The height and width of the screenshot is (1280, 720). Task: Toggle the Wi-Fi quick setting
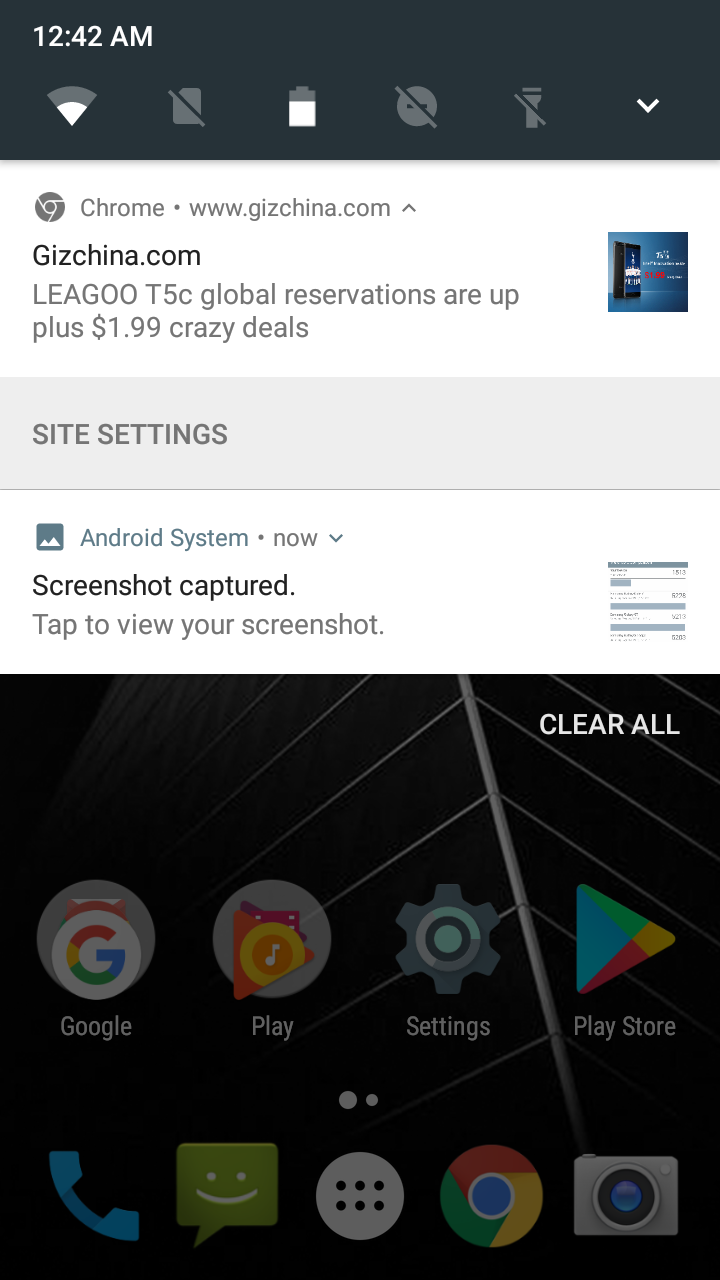pyautogui.click(x=72, y=106)
